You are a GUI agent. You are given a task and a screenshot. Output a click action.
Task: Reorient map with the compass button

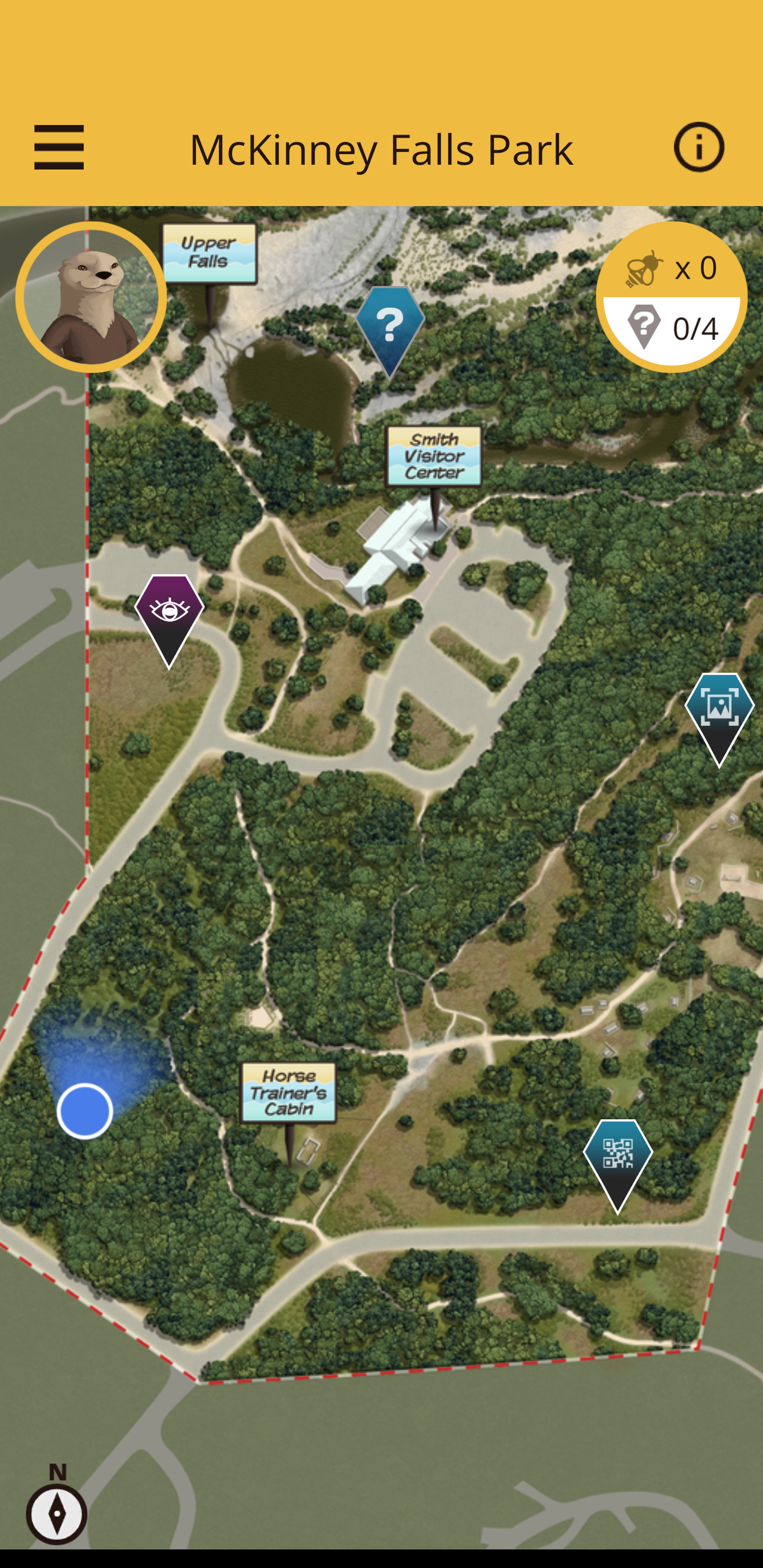57,1513
